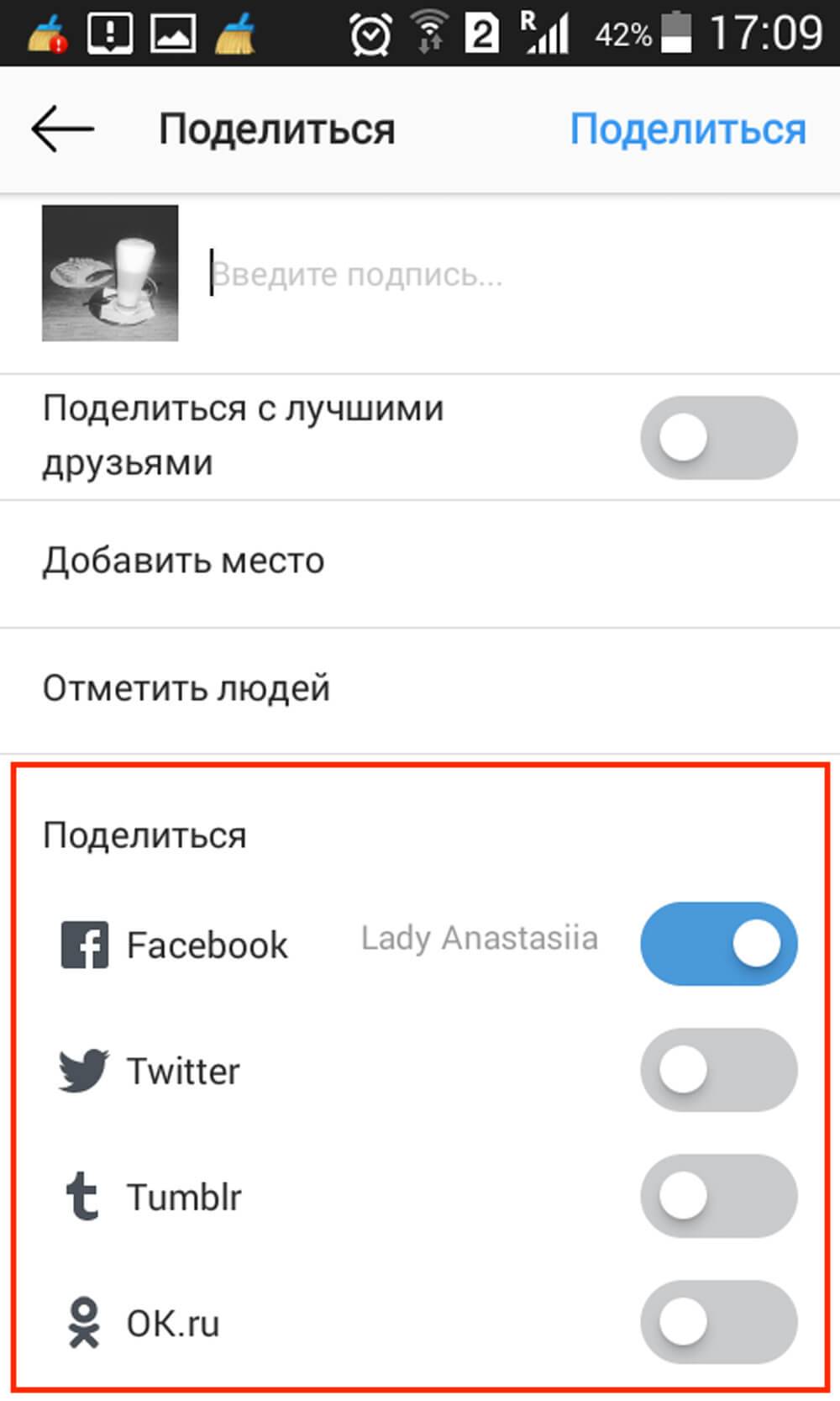The width and height of the screenshot is (840, 1401).
Task: Open the photo thumbnail preview
Action: coord(110,273)
